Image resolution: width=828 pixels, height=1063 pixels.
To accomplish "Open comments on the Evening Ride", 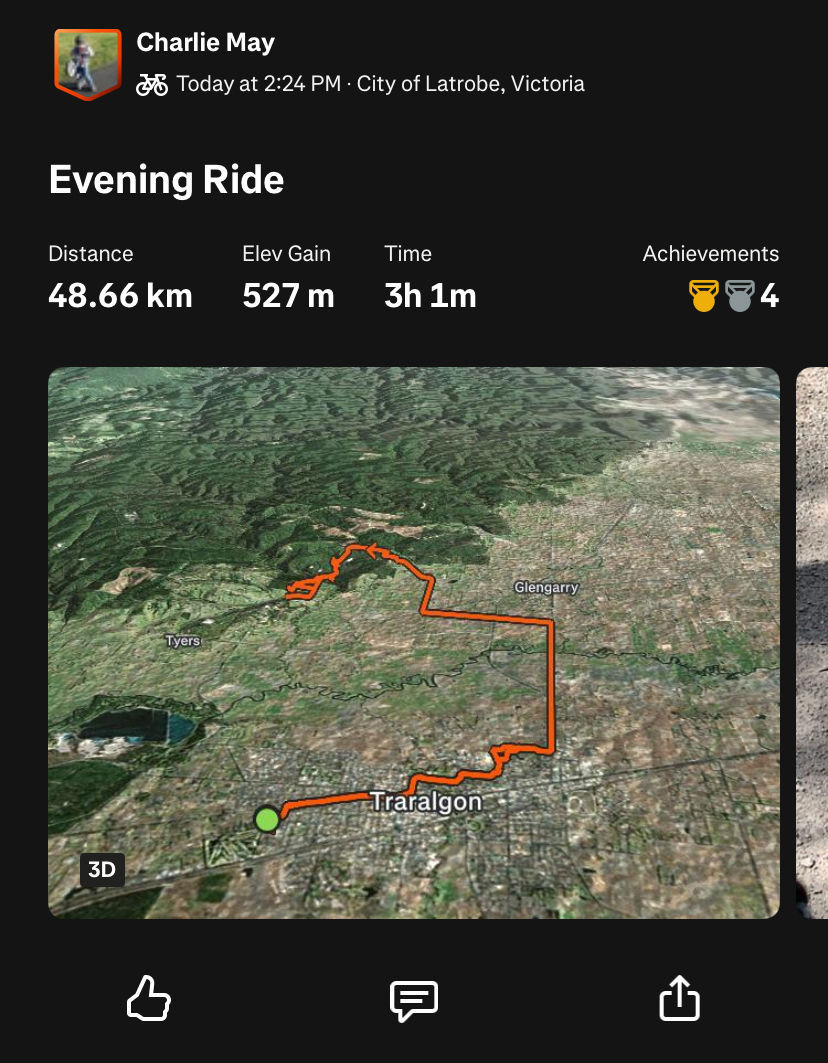I will [x=413, y=999].
